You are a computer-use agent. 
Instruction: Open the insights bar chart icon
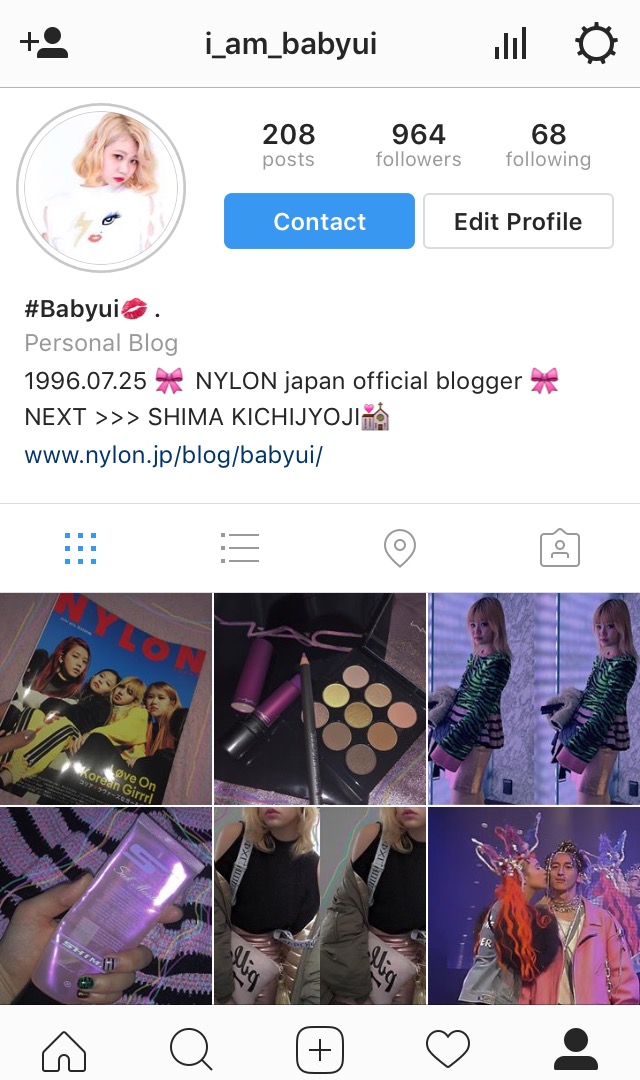point(510,44)
